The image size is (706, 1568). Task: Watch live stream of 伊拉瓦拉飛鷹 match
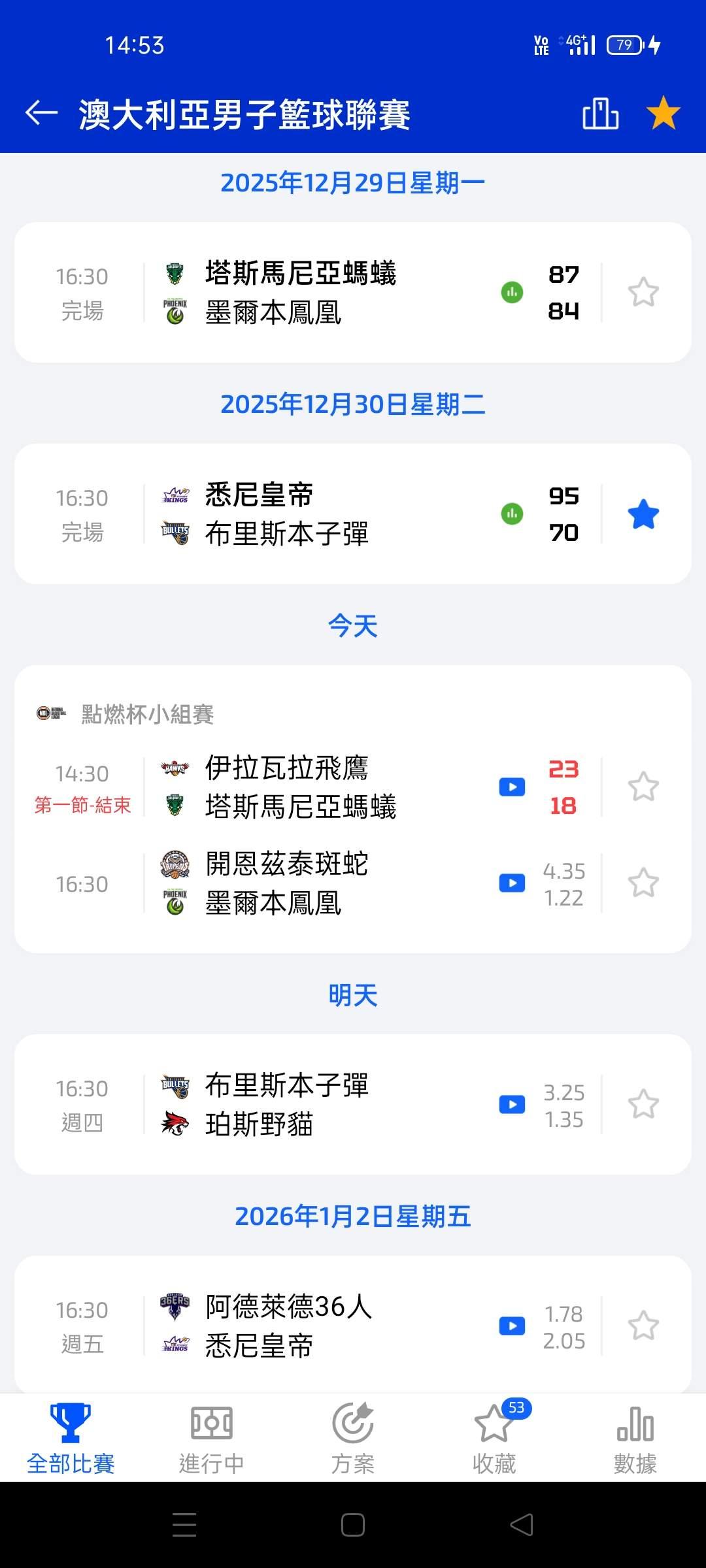(x=512, y=787)
